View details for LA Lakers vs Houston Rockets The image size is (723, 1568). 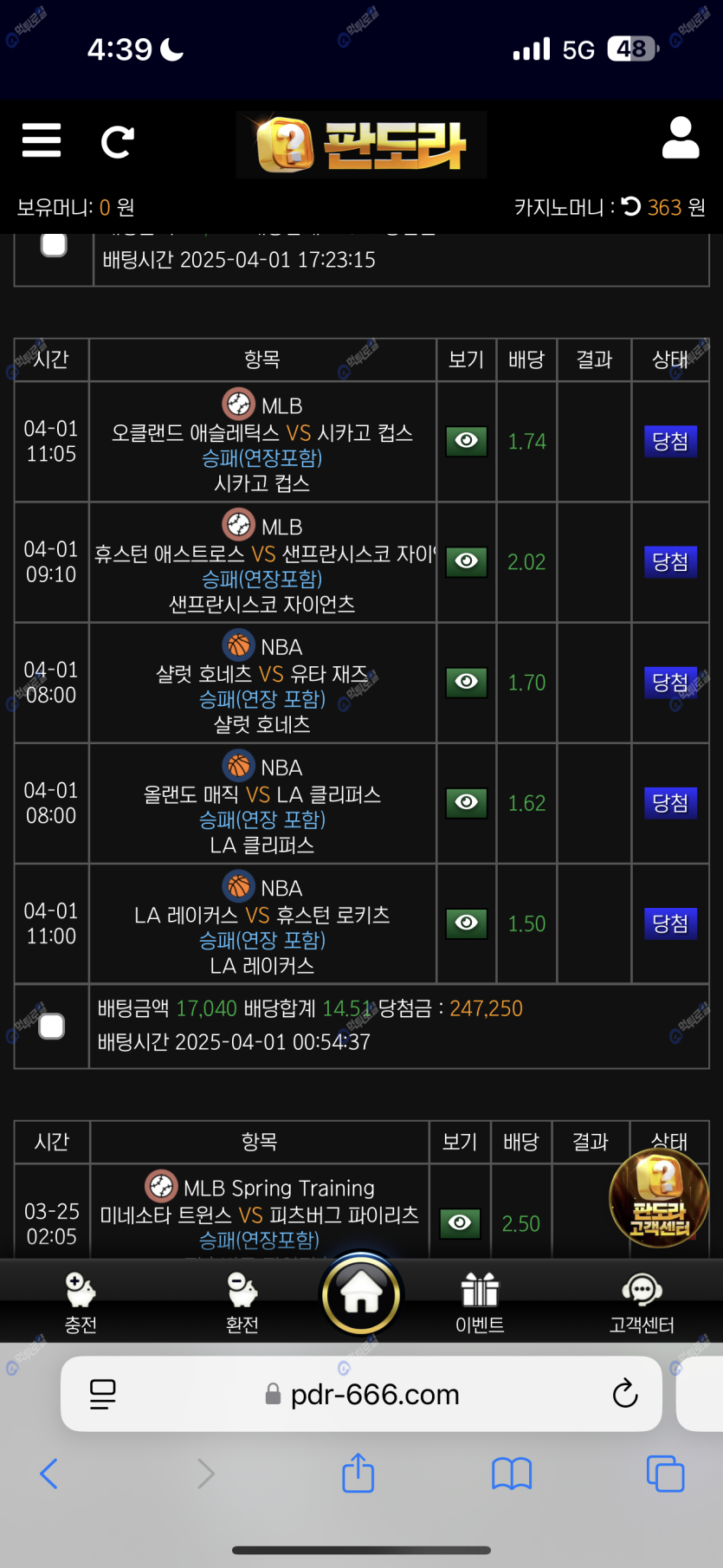coord(467,923)
